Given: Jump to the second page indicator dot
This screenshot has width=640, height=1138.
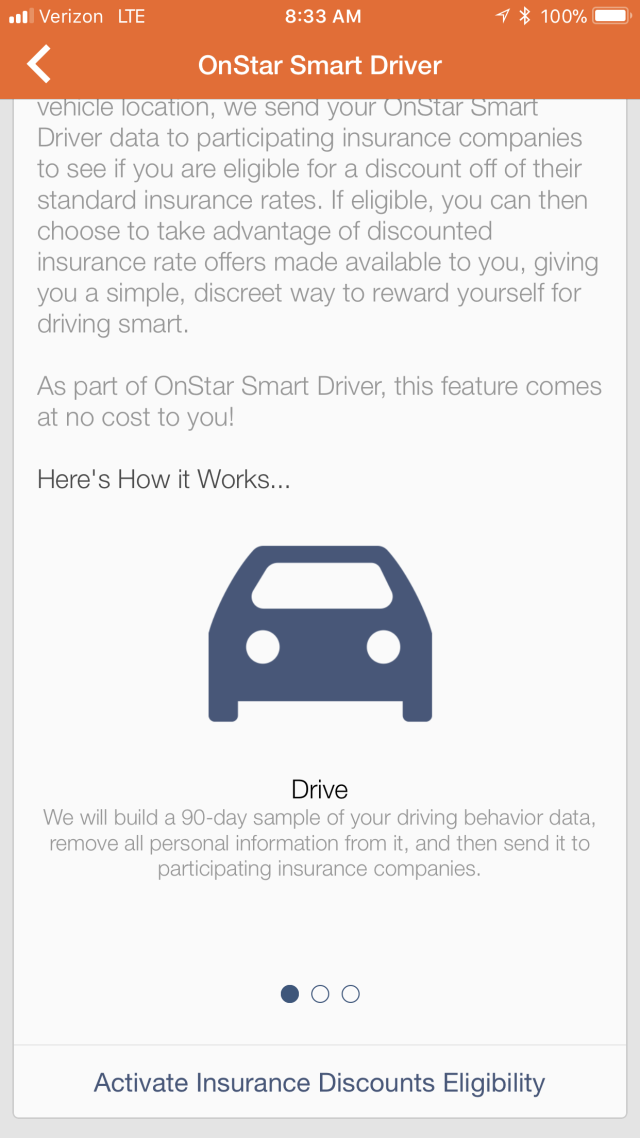Looking at the screenshot, I should point(320,994).
